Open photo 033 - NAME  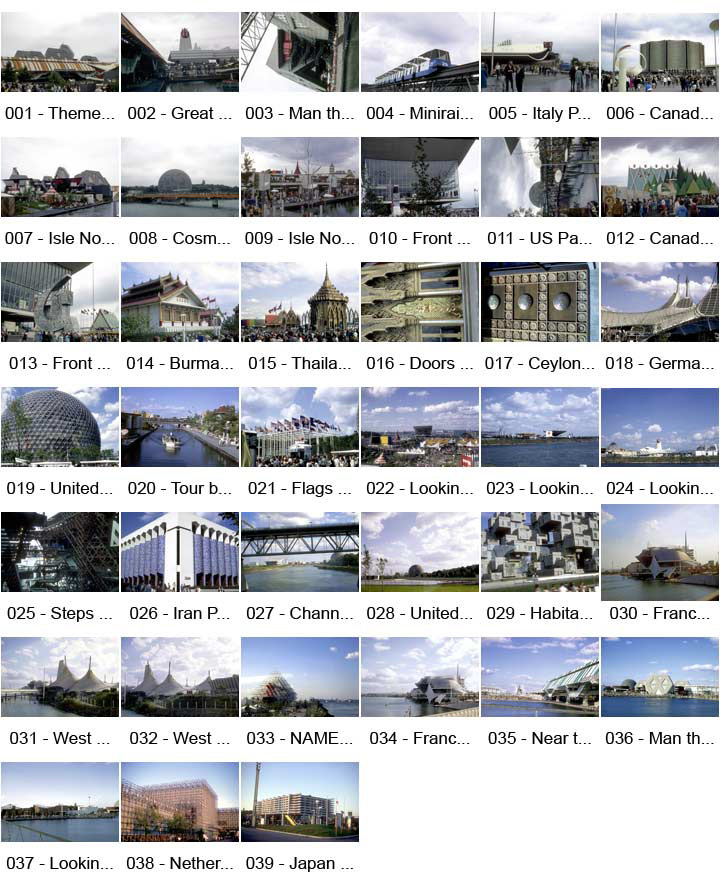tap(300, 677)
